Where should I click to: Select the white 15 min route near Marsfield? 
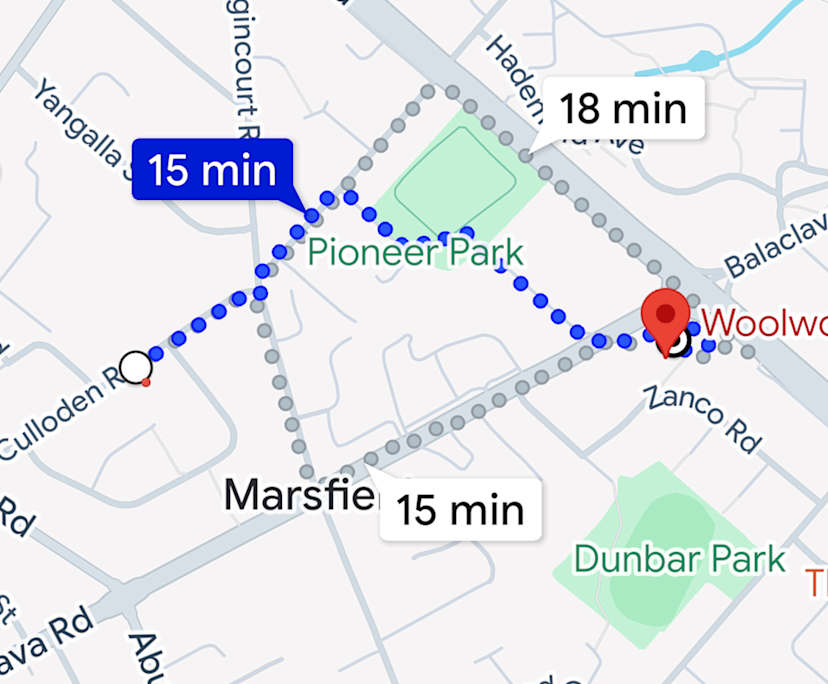tap(460, 510)
